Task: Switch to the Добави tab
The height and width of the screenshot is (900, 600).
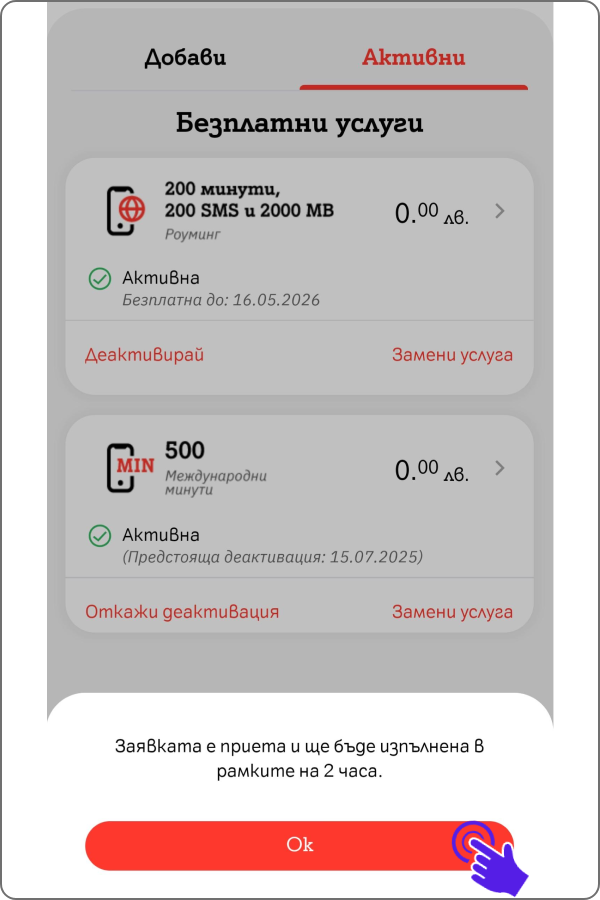Action: [x=185, y=57]
